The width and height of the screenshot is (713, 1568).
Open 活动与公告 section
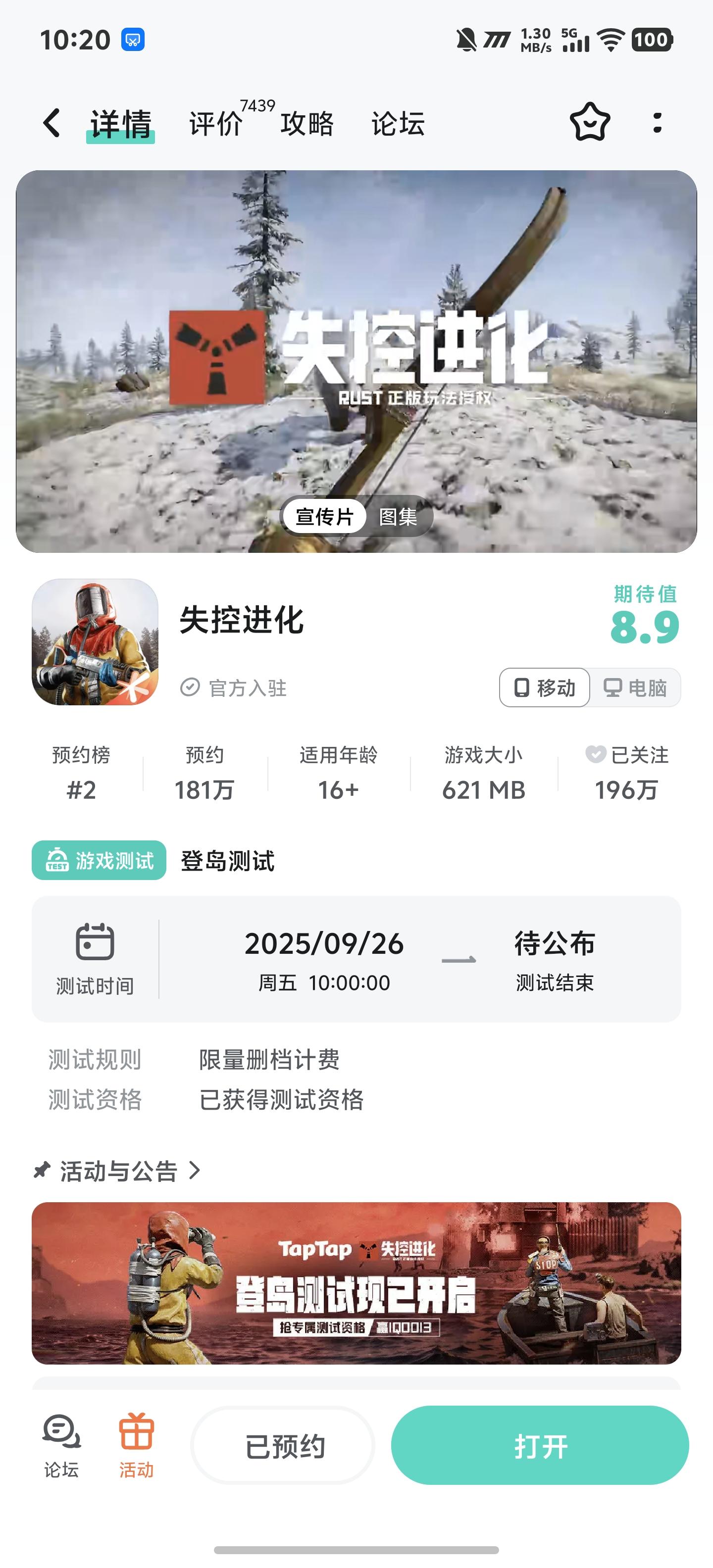click(119, 1171)
